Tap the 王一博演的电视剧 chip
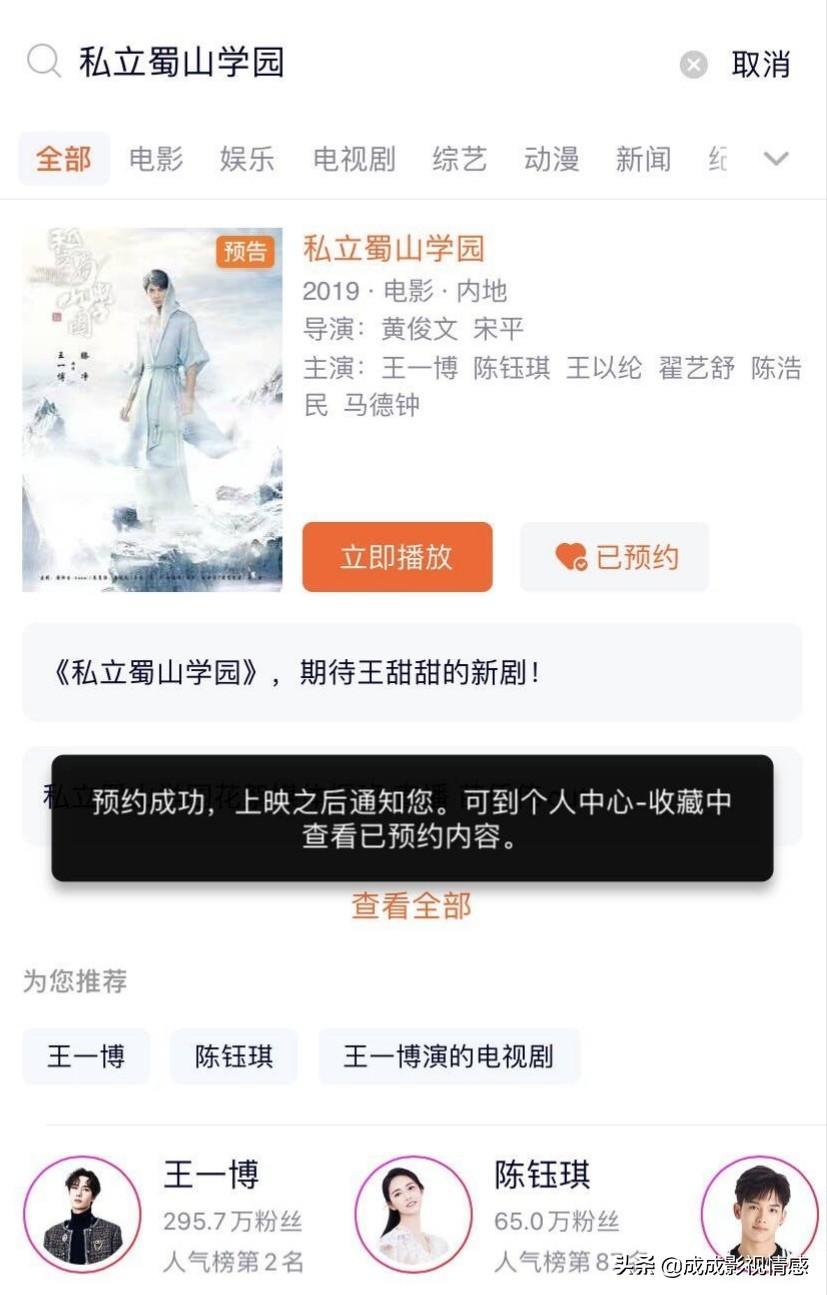 coord(449,1056)
